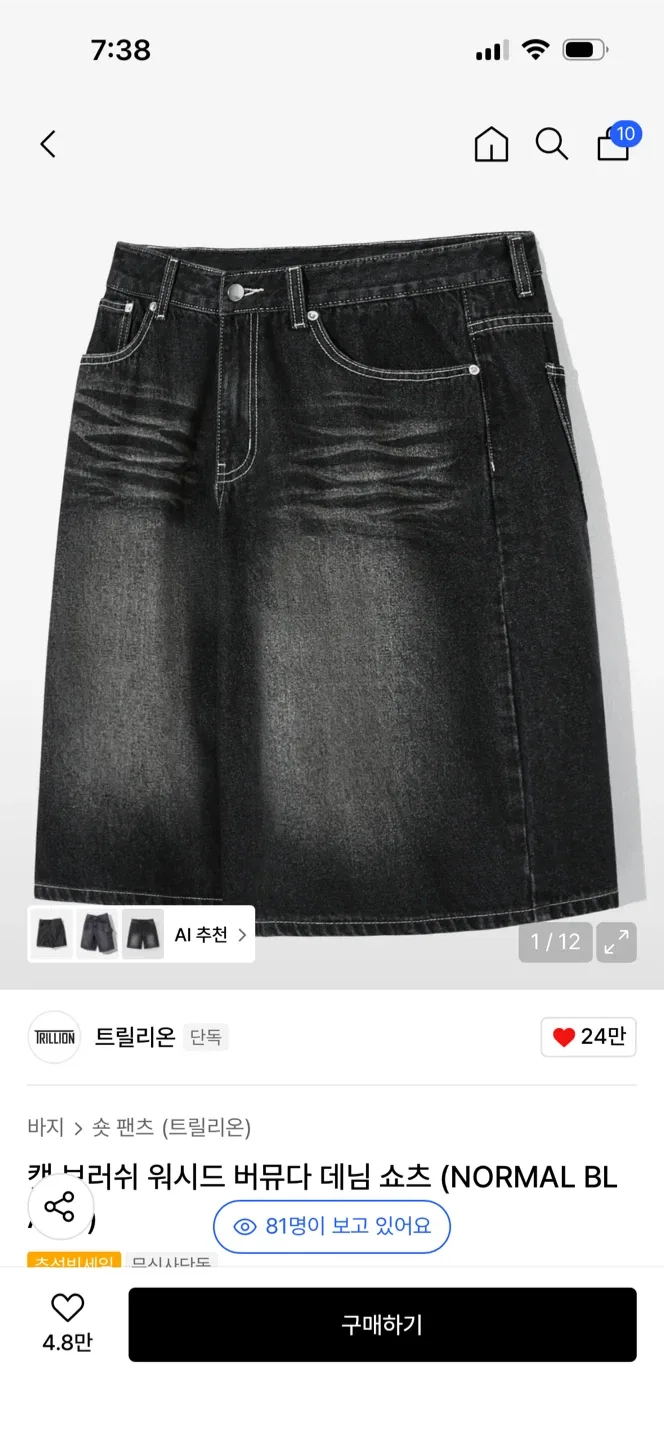Share this product
This screenshot has height=1440, width=664.
tap(60, 1207)
